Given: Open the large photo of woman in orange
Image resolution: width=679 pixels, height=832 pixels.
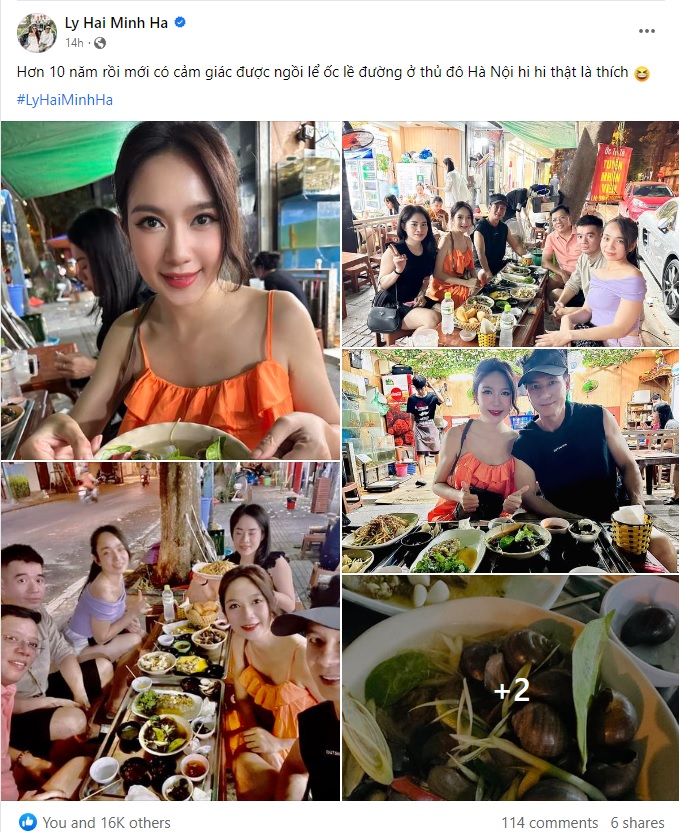Looking at the screenshot, I should click(170, 290).
